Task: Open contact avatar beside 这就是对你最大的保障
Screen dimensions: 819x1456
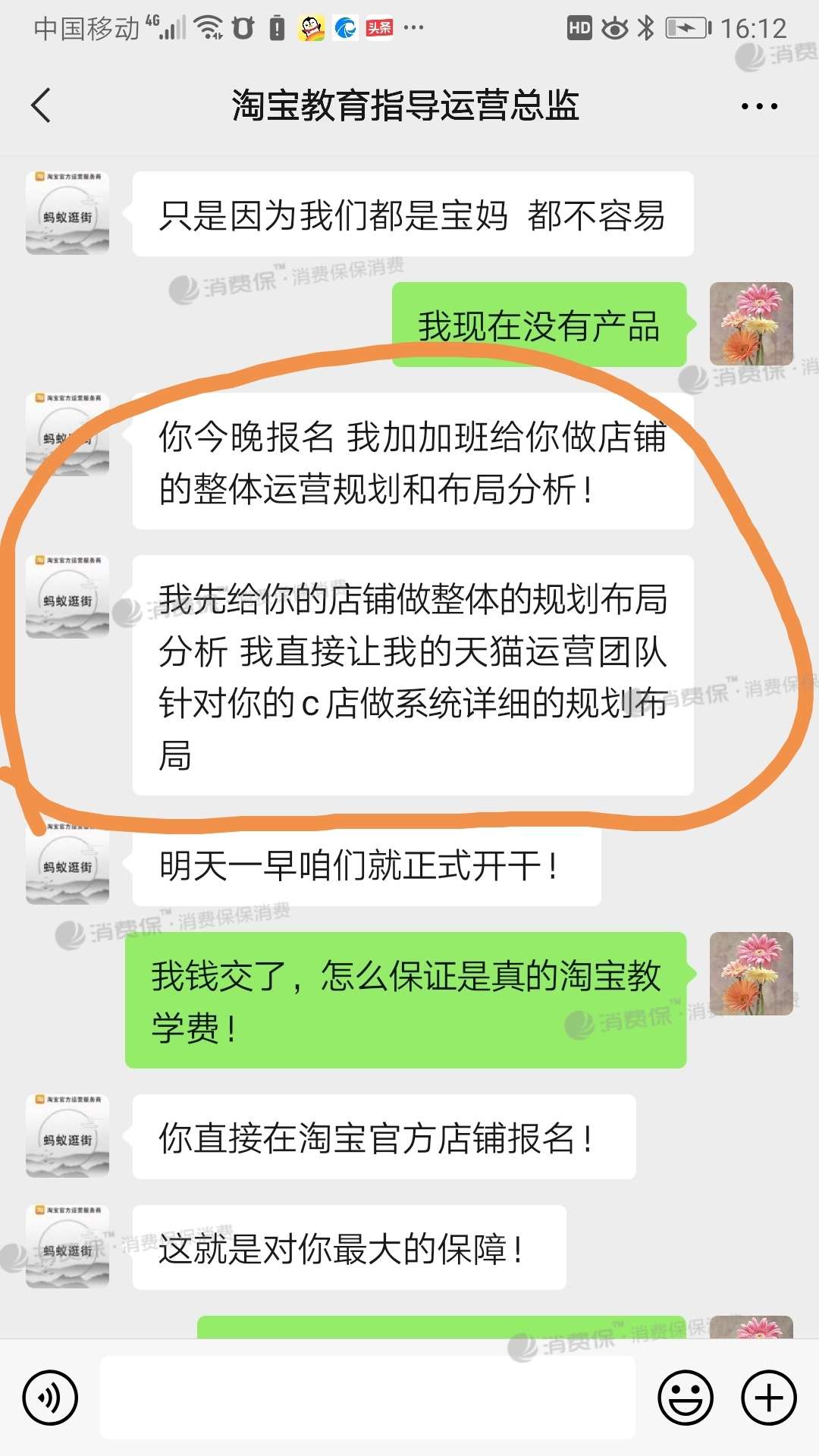Action: pyautogui.click(x=67, y=1247)
